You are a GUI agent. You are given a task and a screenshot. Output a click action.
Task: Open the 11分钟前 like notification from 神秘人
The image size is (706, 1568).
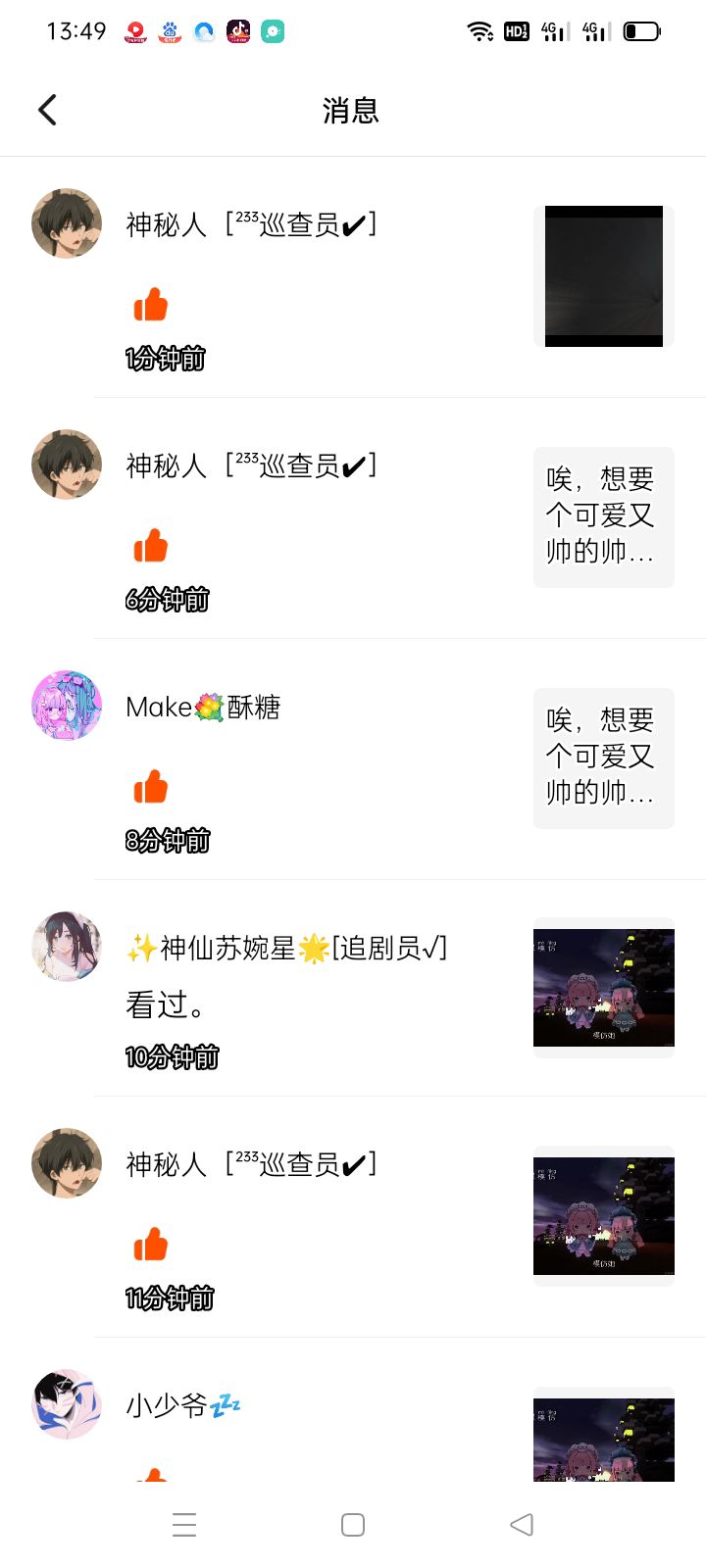(x=353, y=1217)
